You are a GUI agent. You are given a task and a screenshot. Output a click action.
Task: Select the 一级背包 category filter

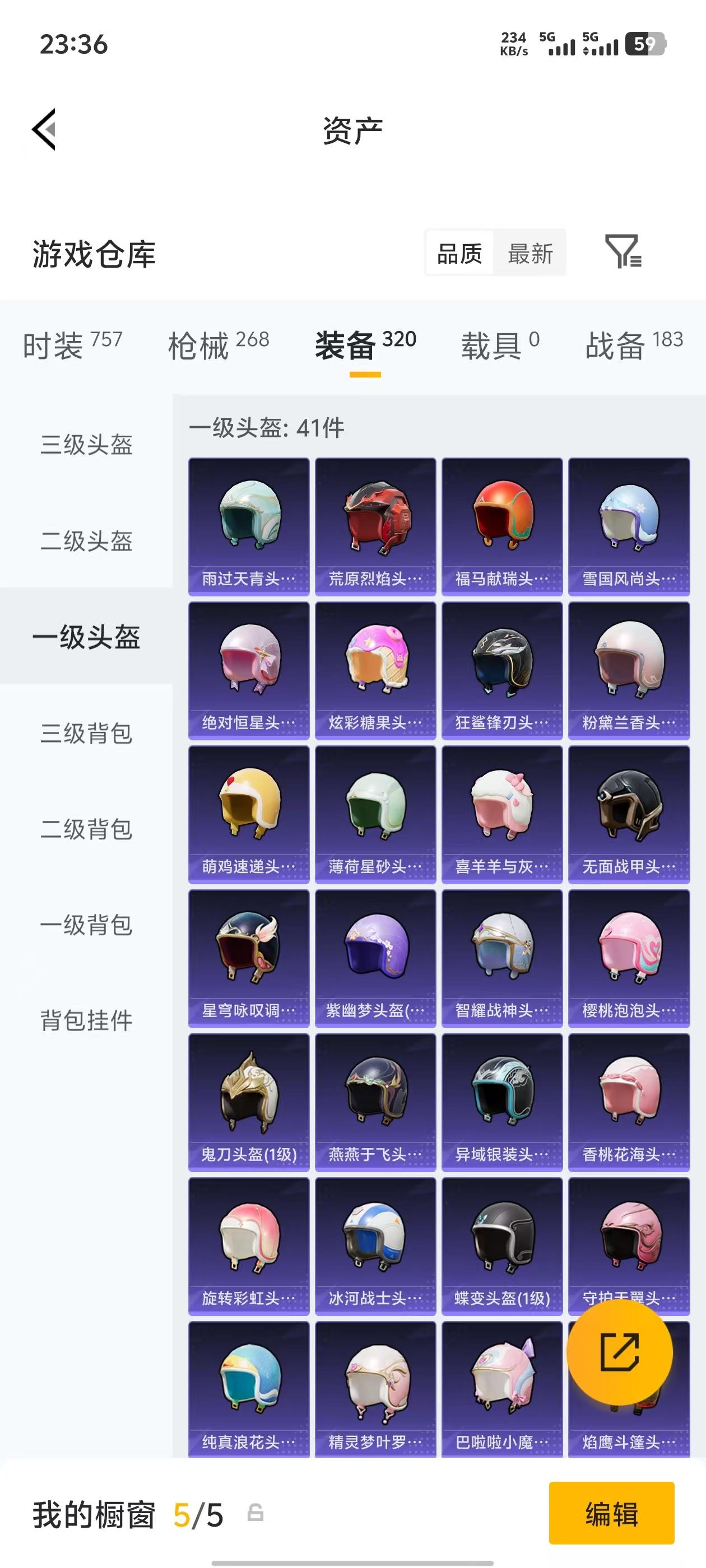[x=86, y=926]
